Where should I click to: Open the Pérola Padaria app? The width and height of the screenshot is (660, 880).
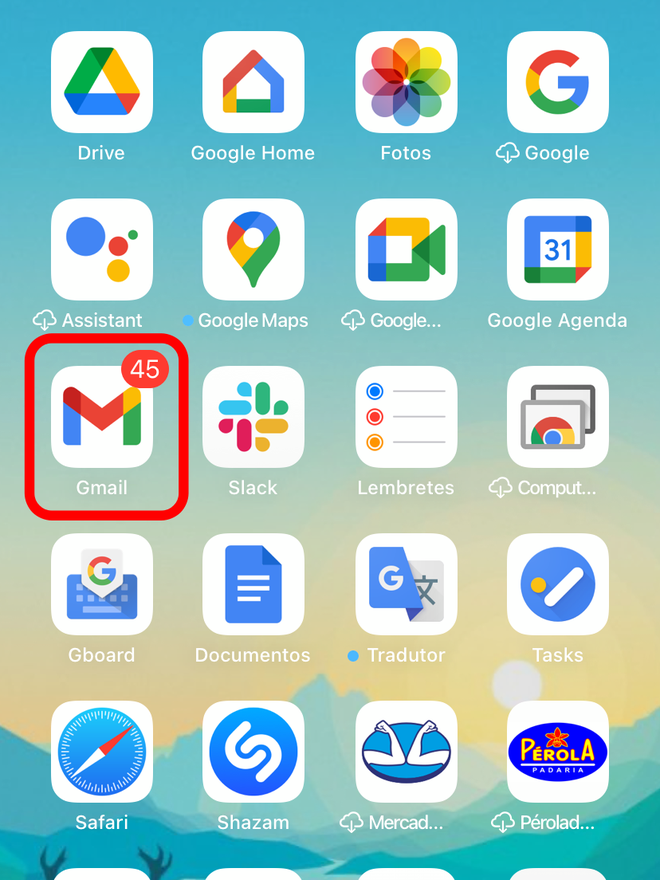coord(557,751)
